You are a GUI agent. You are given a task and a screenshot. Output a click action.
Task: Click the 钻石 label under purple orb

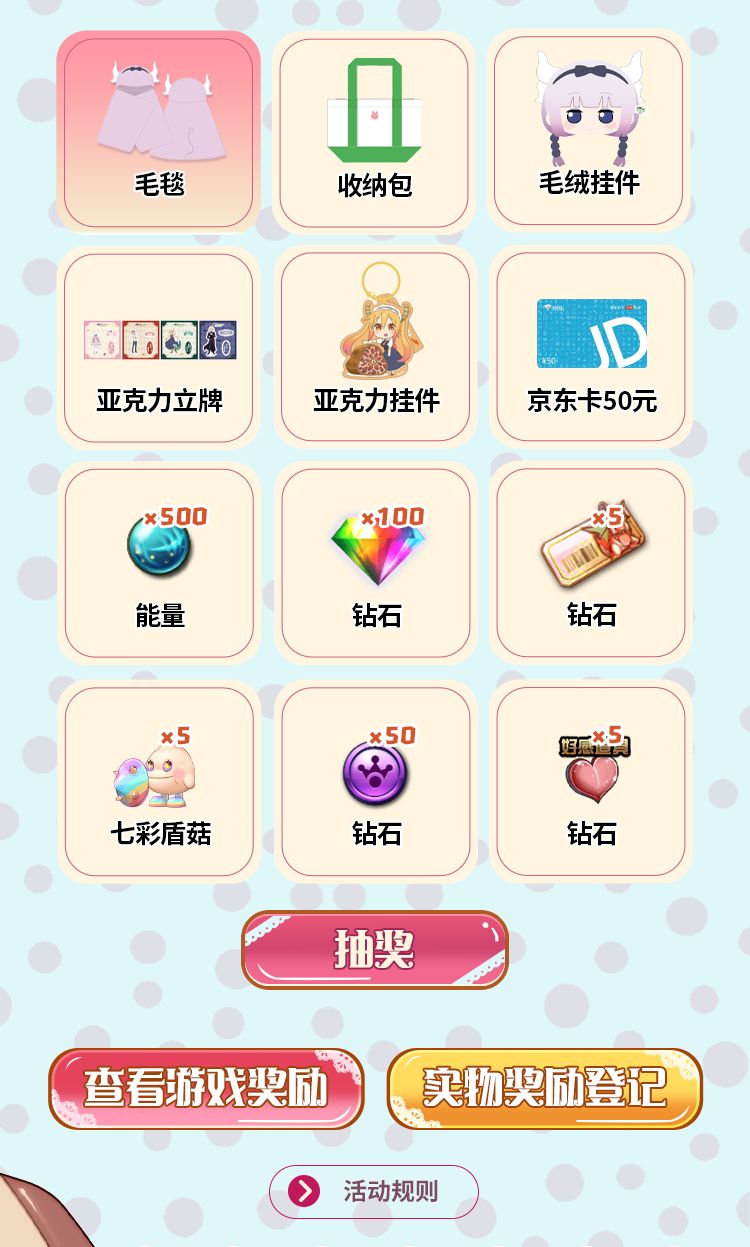pos(375,835)
